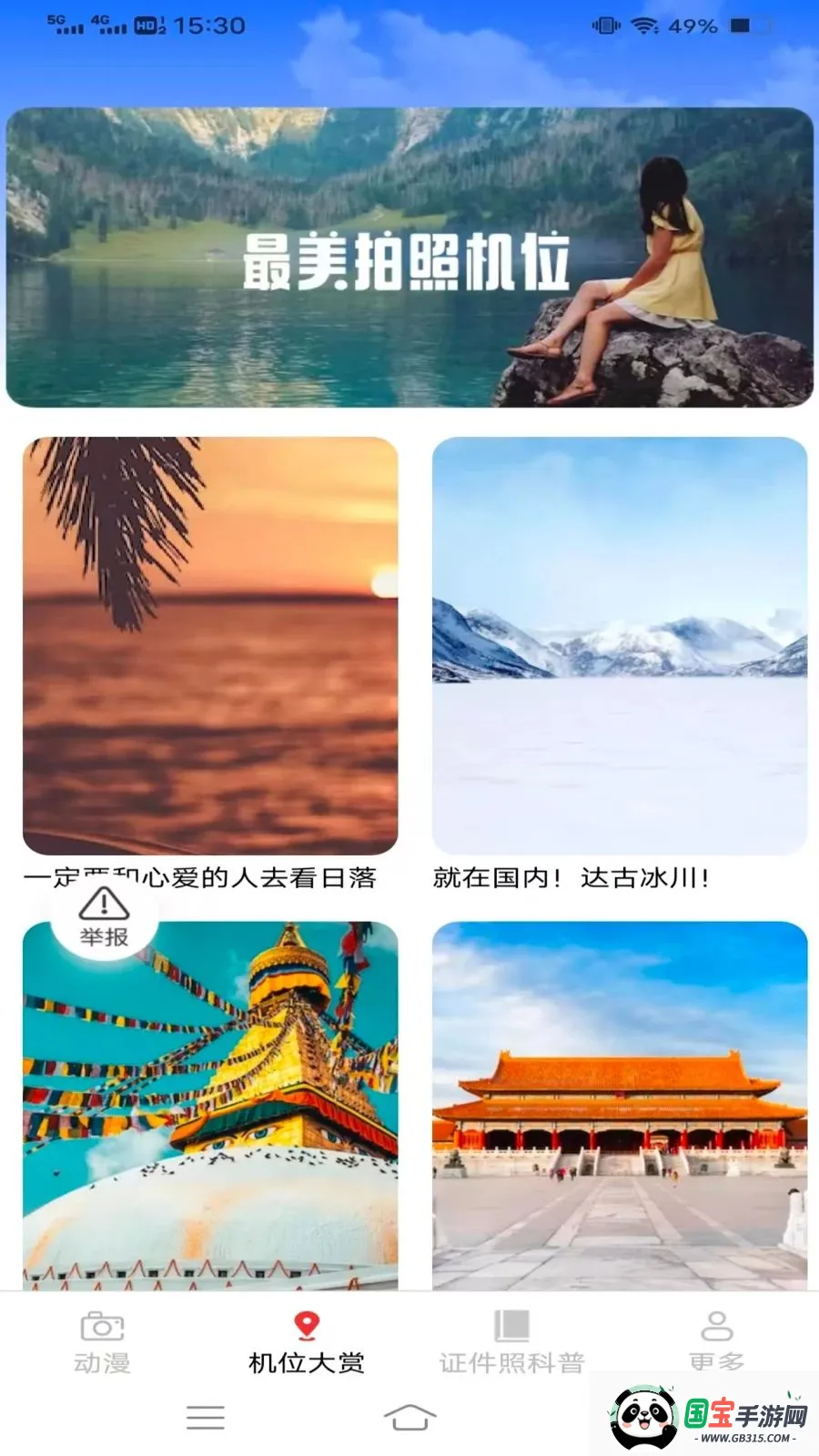Open the Forbidden City palace photo card
This screenshot has height=1456, width=819.
[620, 1106]
